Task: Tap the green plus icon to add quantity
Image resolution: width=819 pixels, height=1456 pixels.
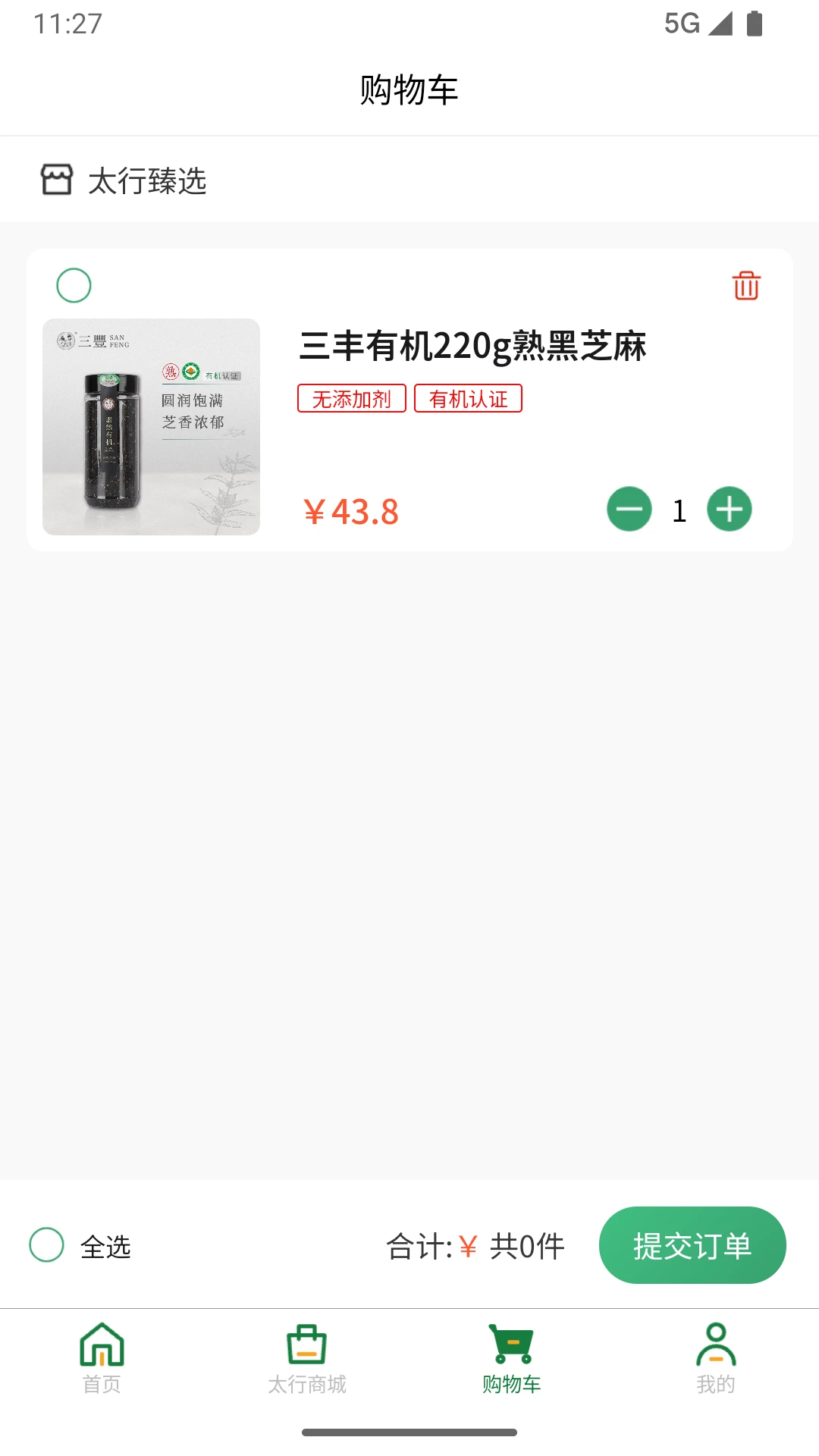Action: tap(728, 510)
